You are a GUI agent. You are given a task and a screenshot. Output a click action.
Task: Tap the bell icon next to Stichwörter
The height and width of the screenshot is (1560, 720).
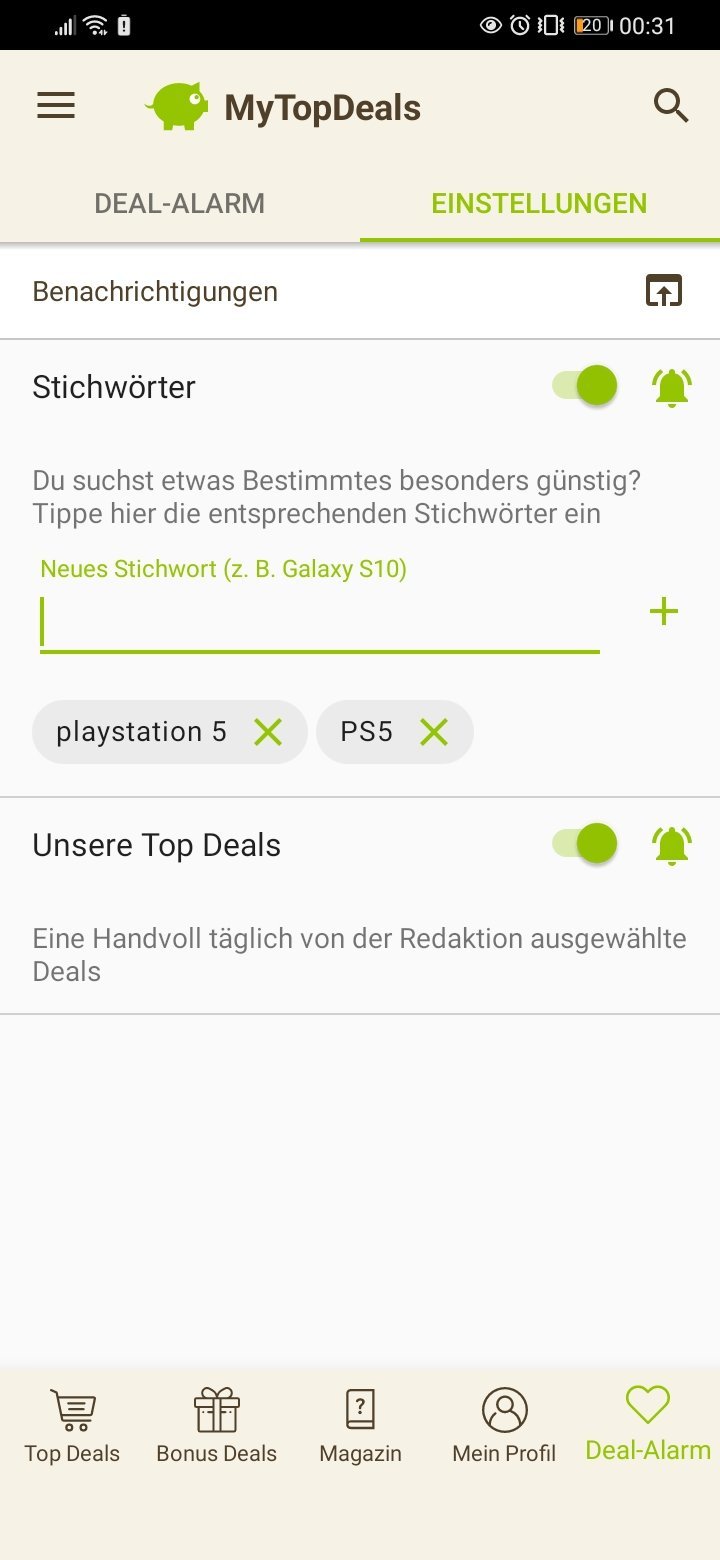pos(671,387)
